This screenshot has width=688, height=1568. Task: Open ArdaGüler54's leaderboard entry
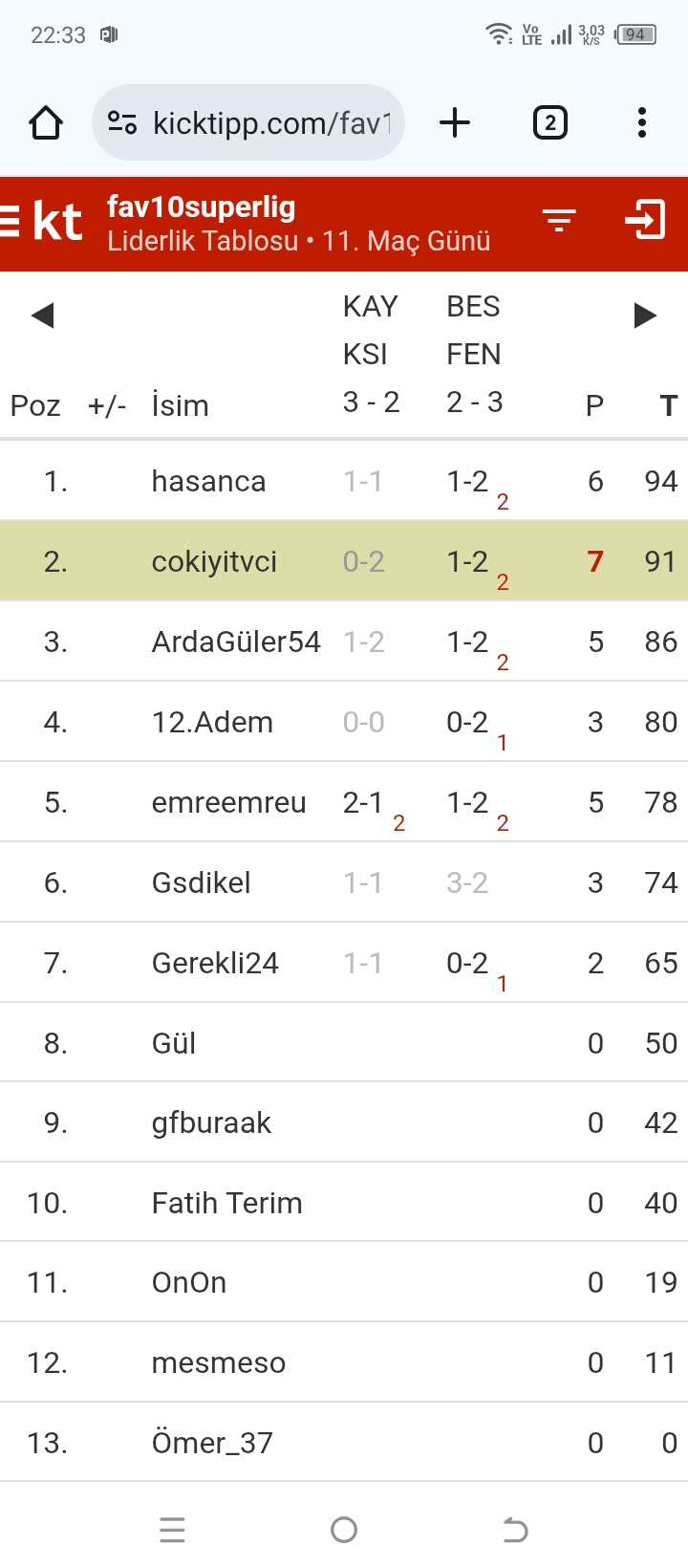[x=236, y=642]
